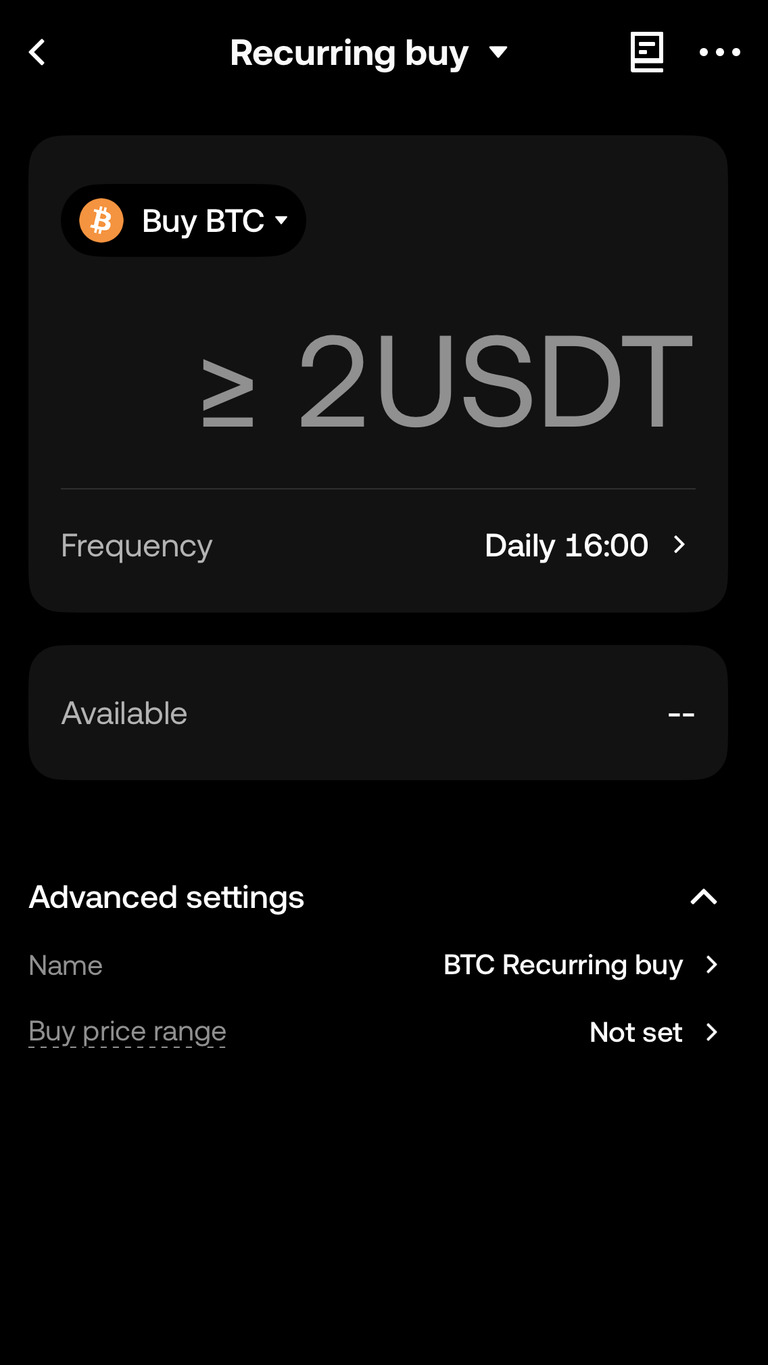Tap the chevron beside Daily 16:00
This screenshot has height=1365, width=768.
pyautogui.click(x=681, y=545)
